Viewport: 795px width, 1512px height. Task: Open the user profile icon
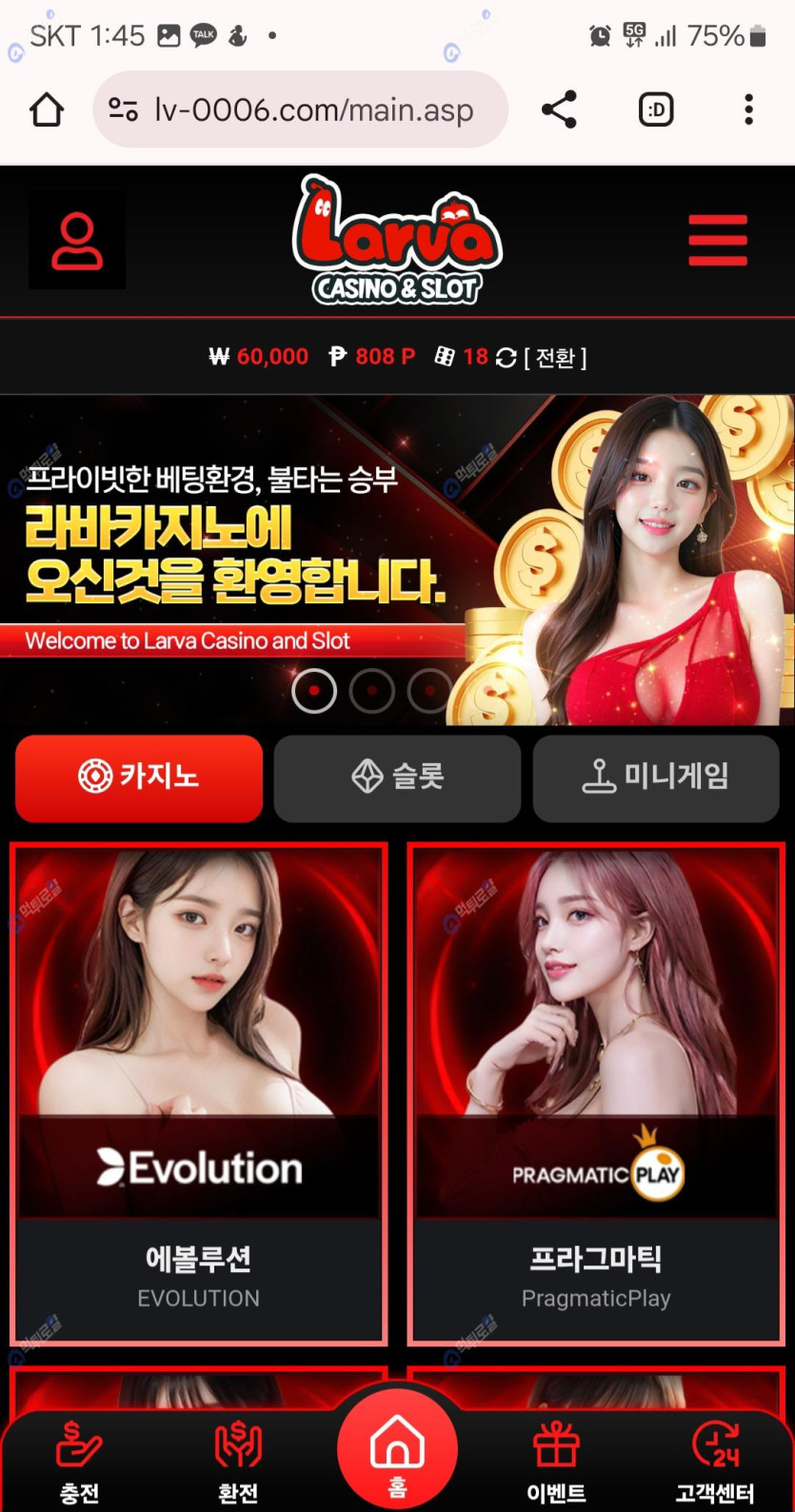[77, 242]
